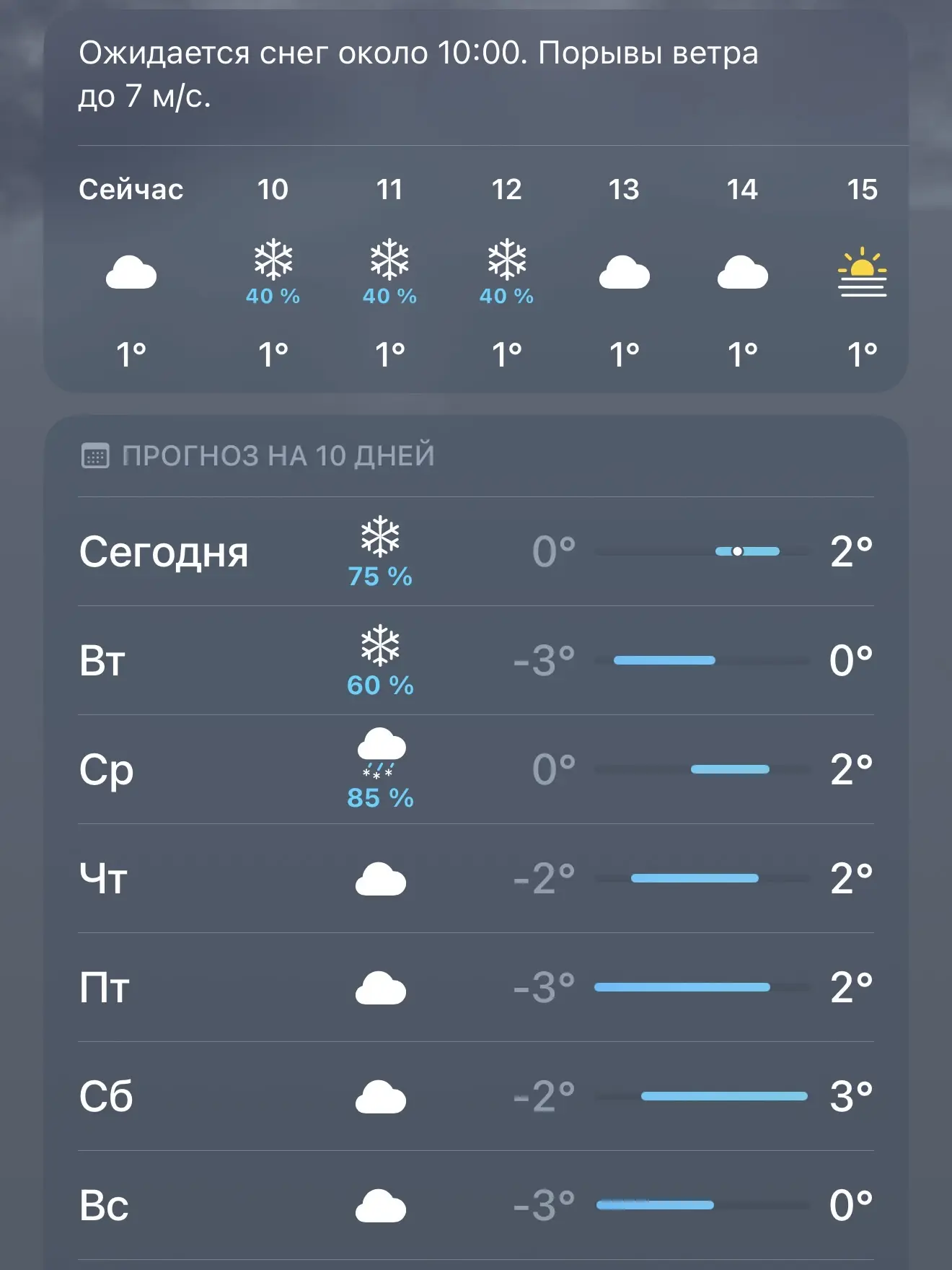Open Sunday (Вс) forecast details
Screen dimensions: 952x1270
[x=476, y=1206]
